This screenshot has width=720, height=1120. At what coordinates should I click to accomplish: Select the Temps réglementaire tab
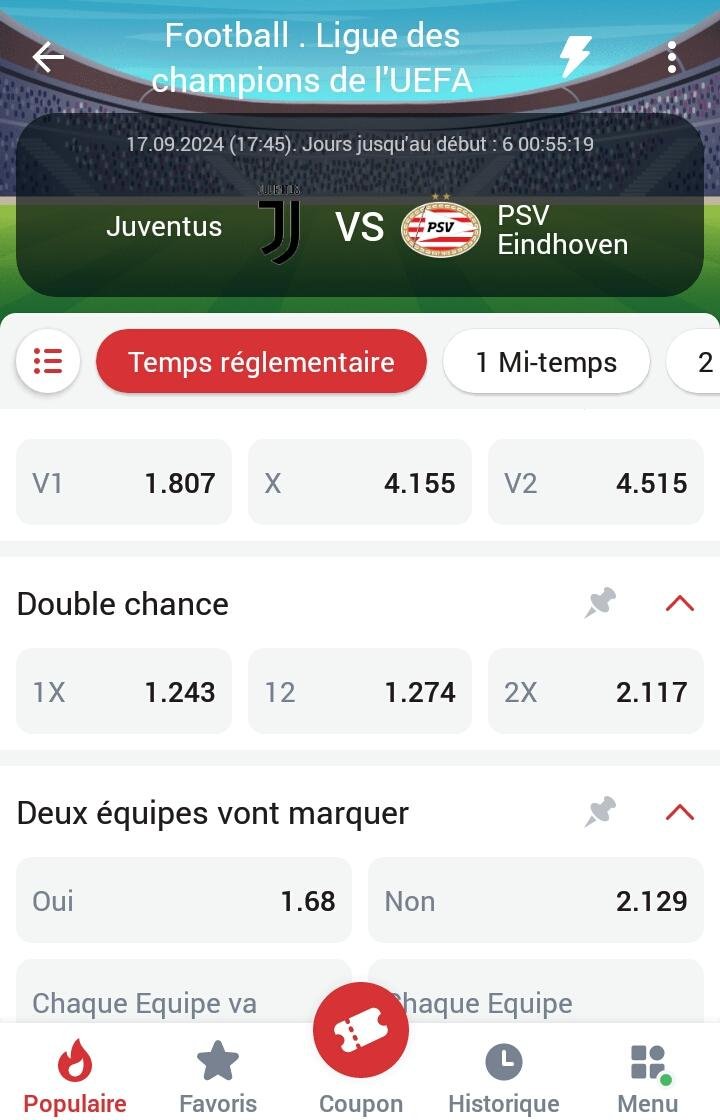[261, 362]
